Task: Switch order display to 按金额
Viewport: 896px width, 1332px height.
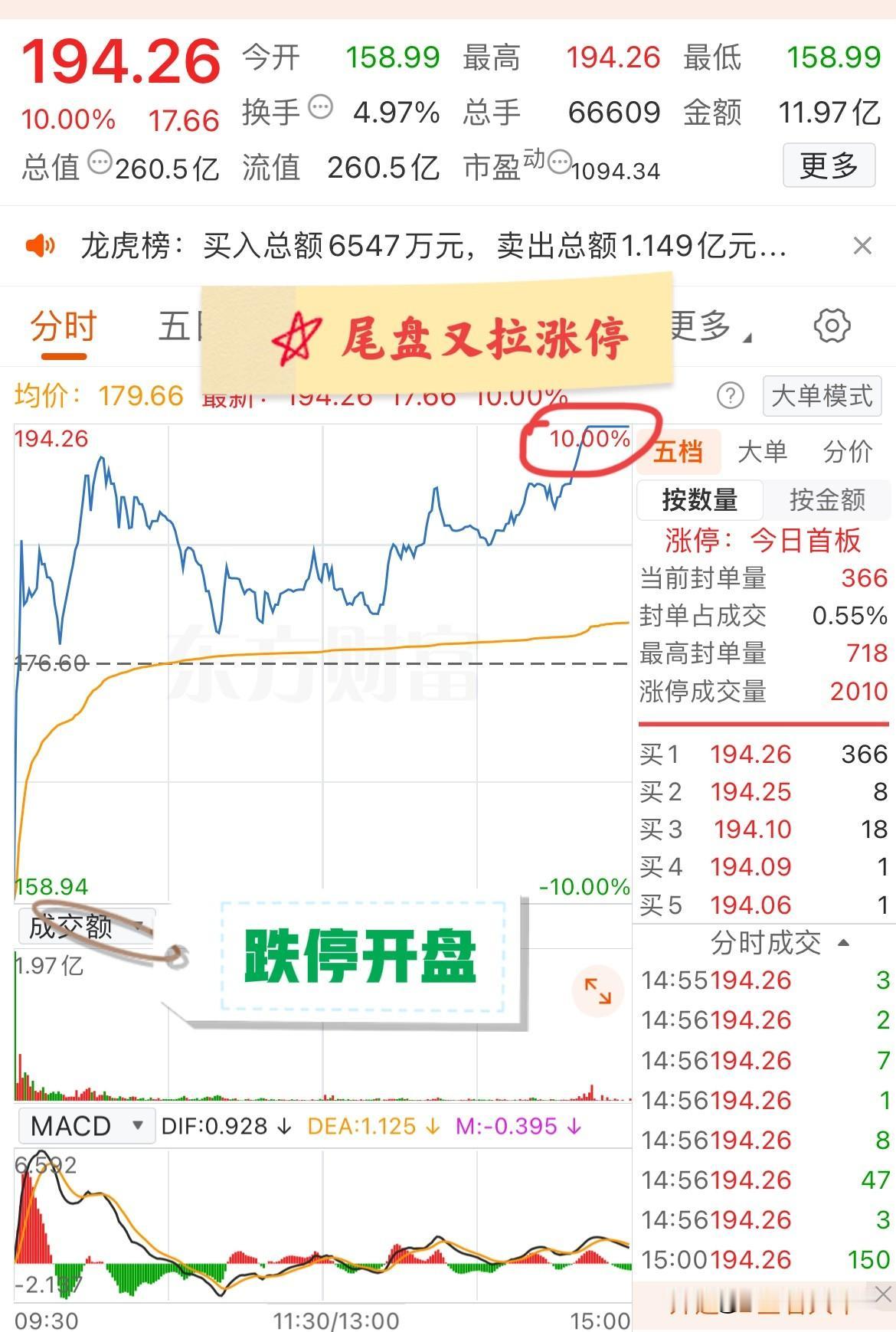Action: 829,500
